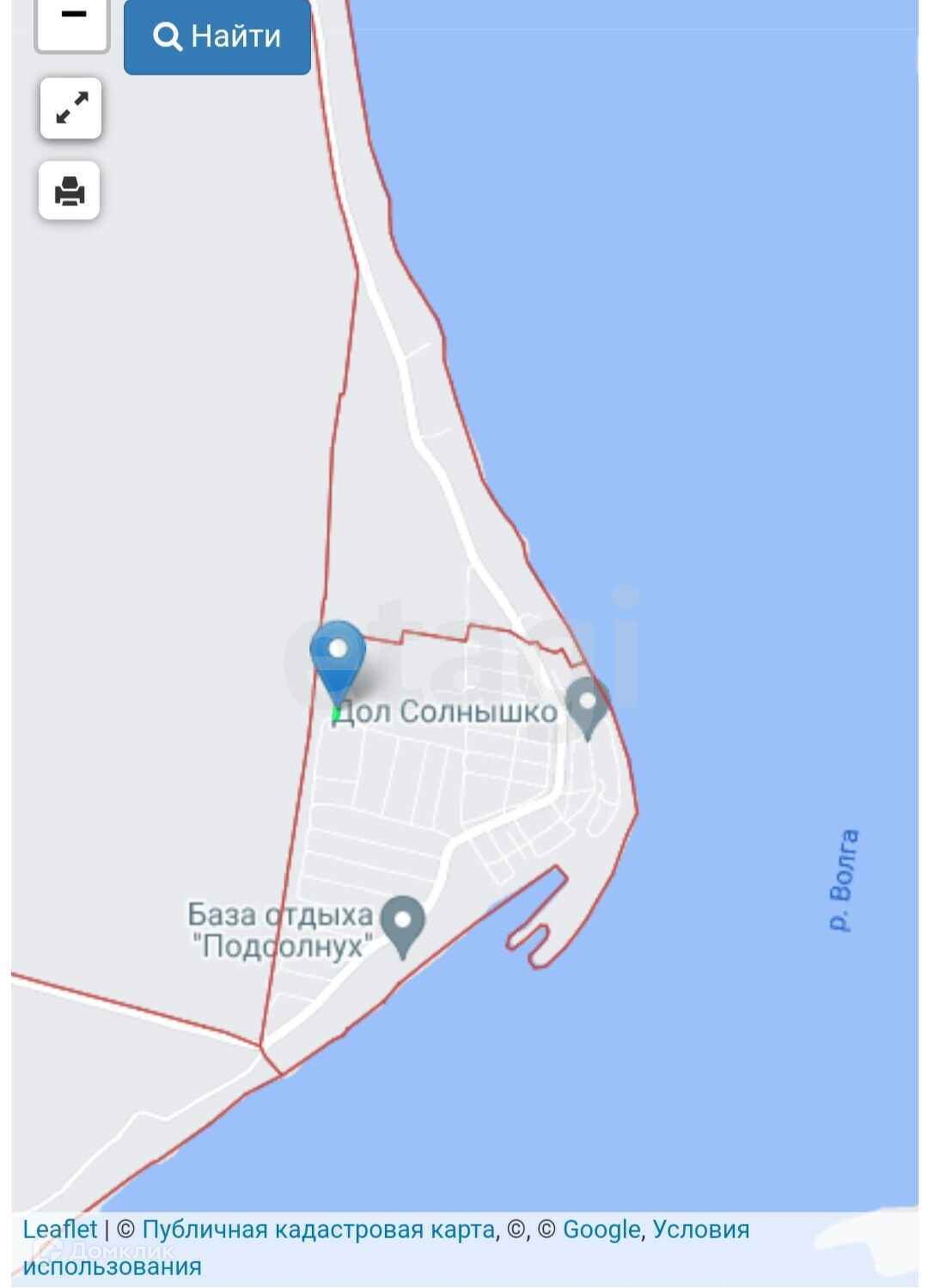Open the Leaflet link
928x1288 pixels.
59,1230
